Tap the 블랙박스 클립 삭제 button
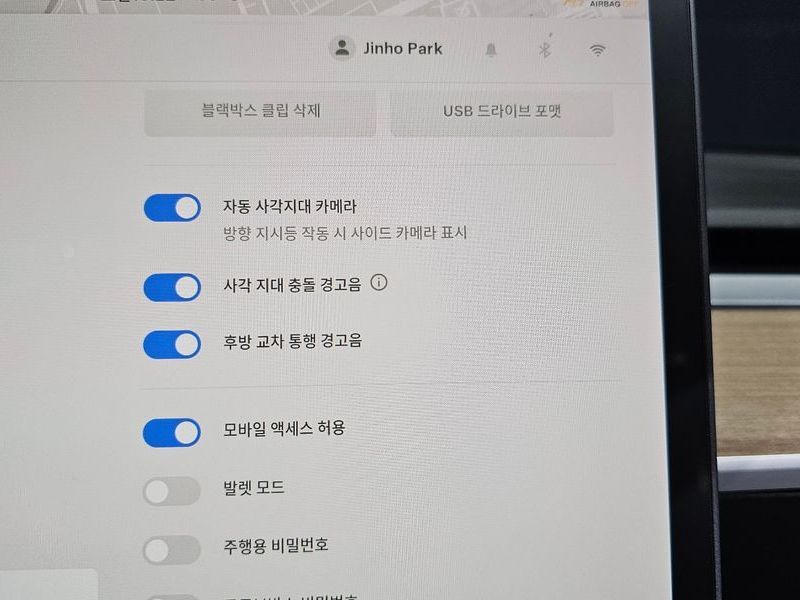Viewport: 800px width, 600px height. (x=260, y=112)
